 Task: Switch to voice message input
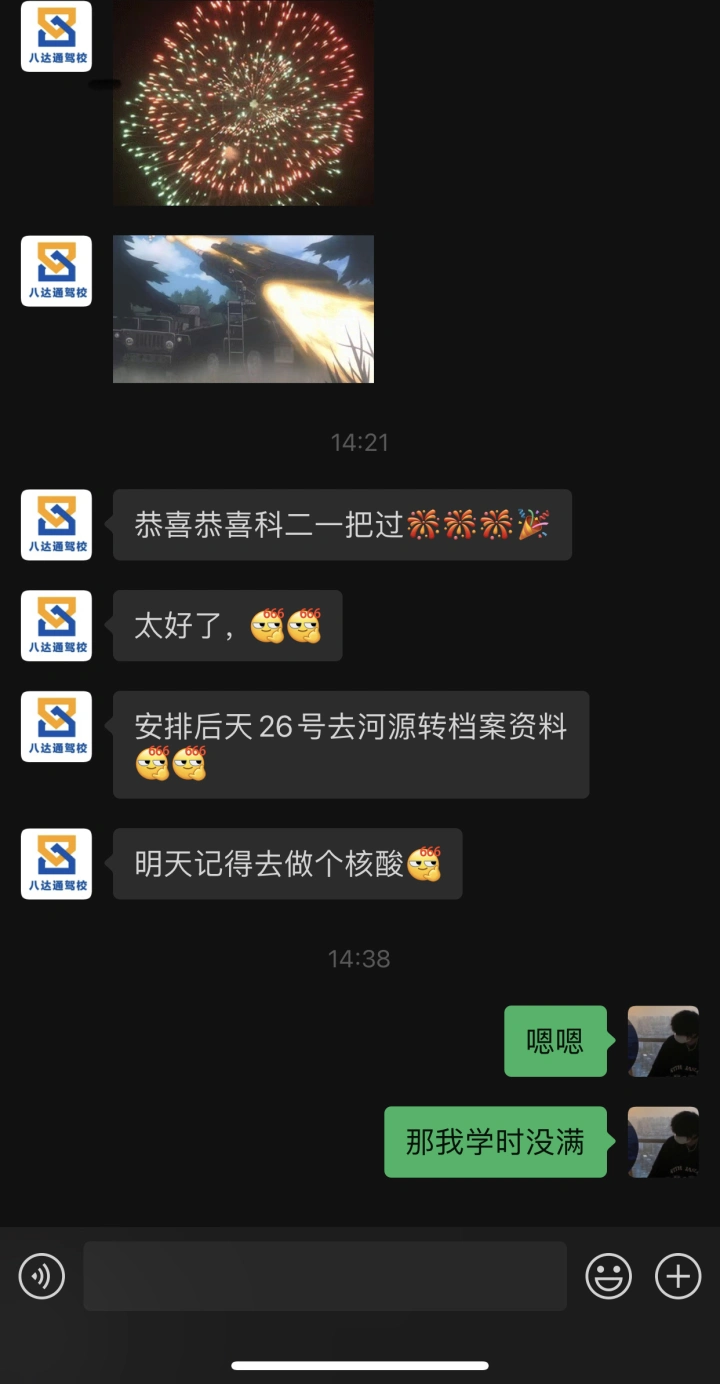[x=42, y=1277]
